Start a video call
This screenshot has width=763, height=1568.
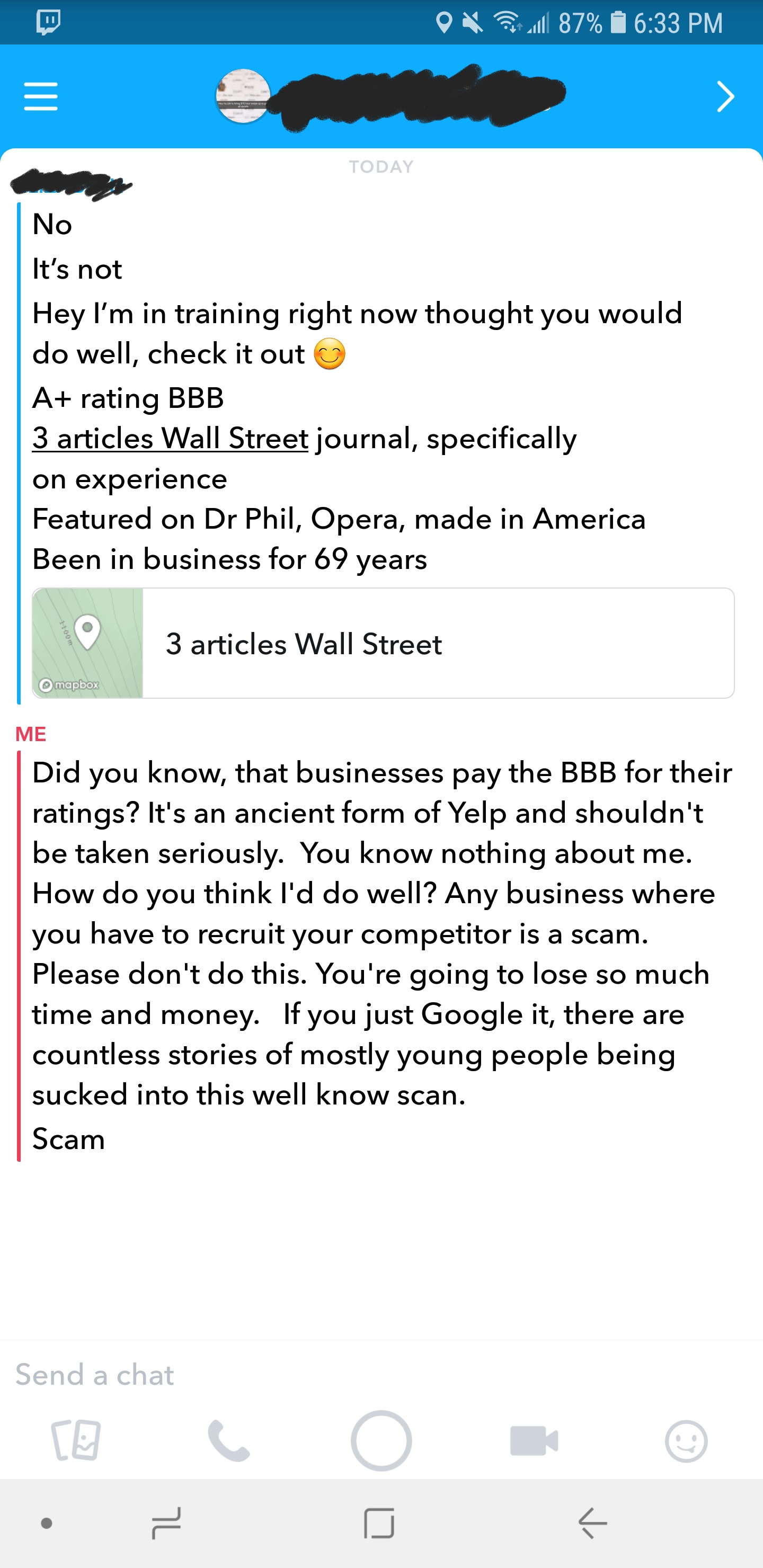coord(534,1440)
